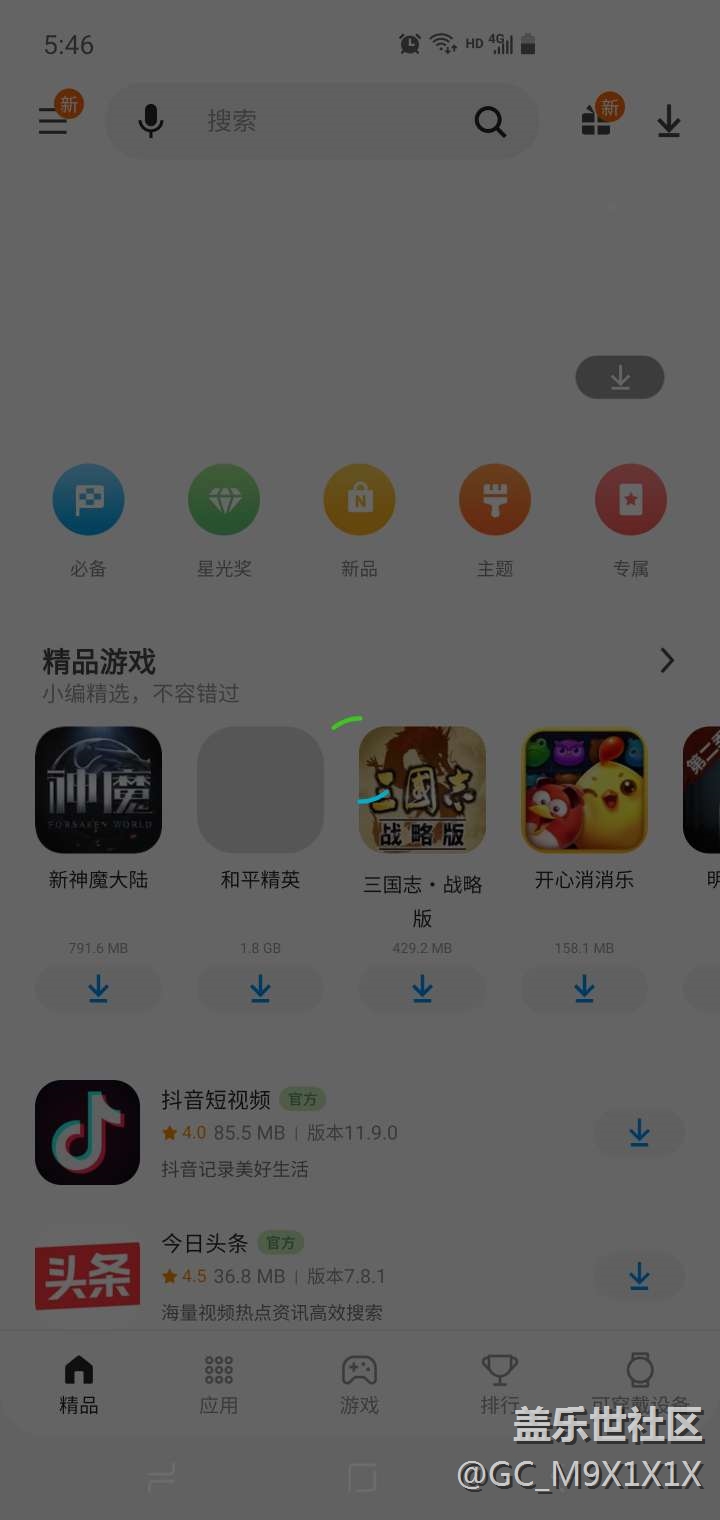Screen dimensions: 720x1520
Task: Open the hamburger menu
Action: (53, 121)
